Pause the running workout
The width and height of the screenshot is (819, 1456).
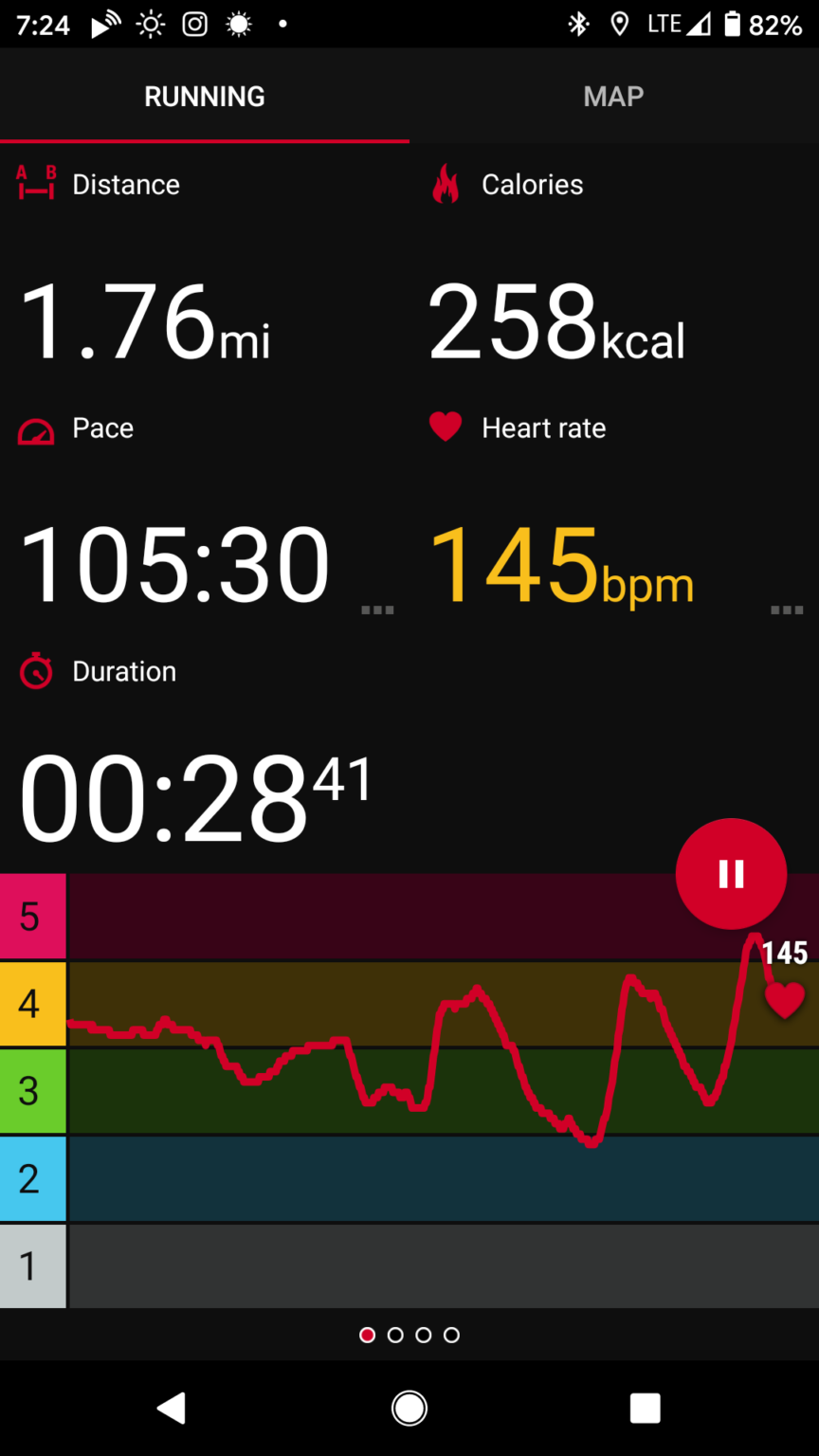(731, 874)
